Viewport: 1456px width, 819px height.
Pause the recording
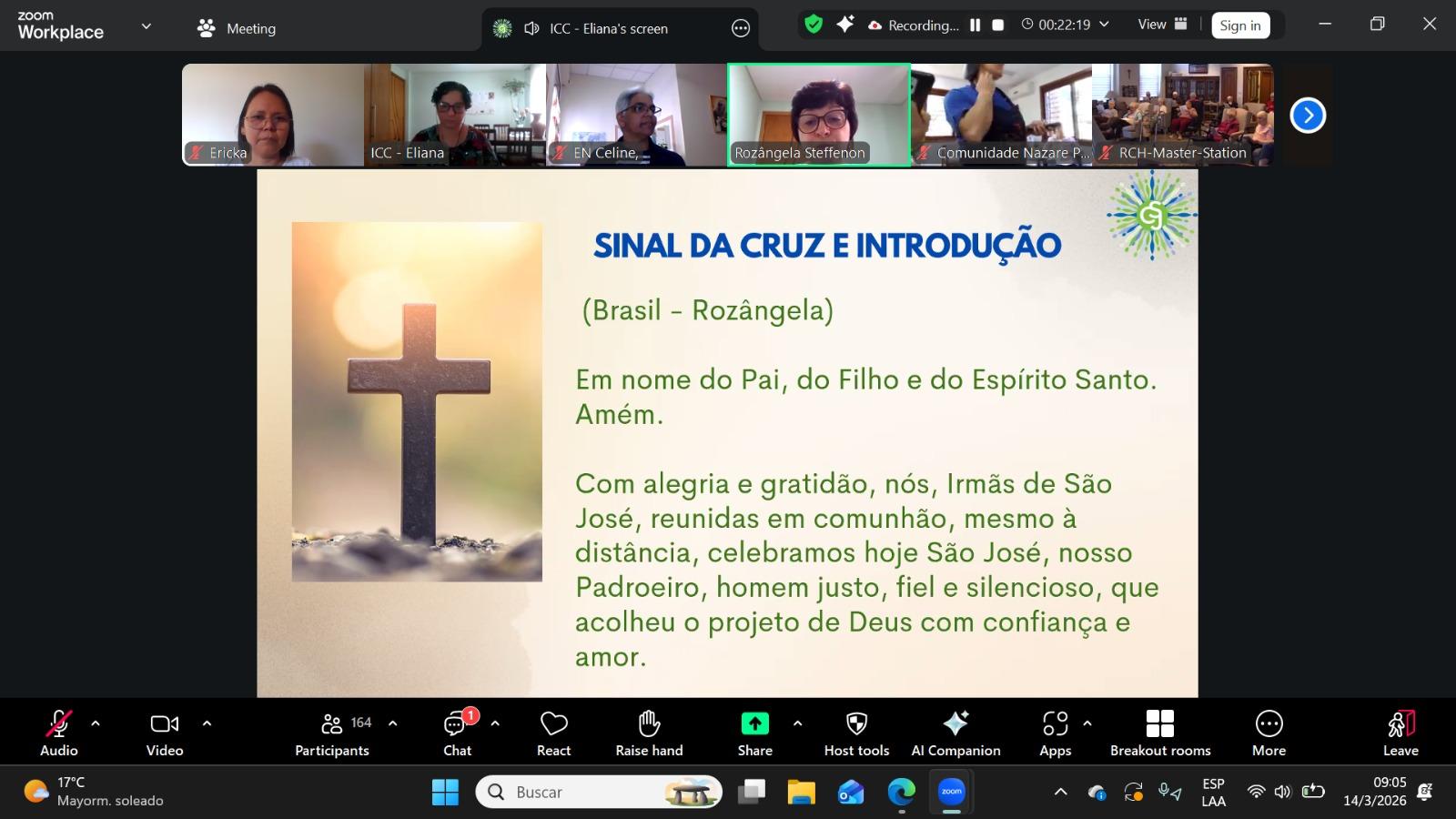click(976, 25)
